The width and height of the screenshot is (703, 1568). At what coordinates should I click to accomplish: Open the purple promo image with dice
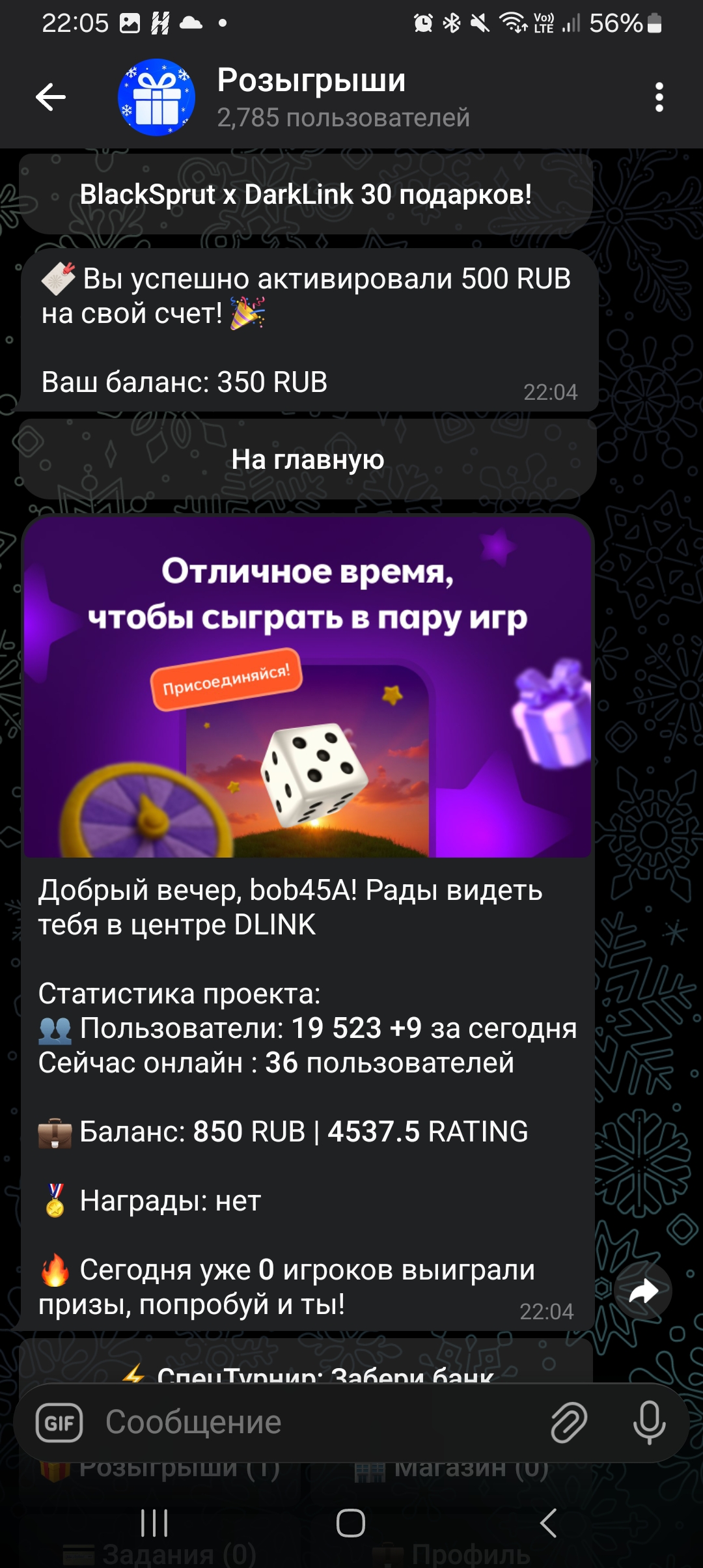click(x=307, y=687)
